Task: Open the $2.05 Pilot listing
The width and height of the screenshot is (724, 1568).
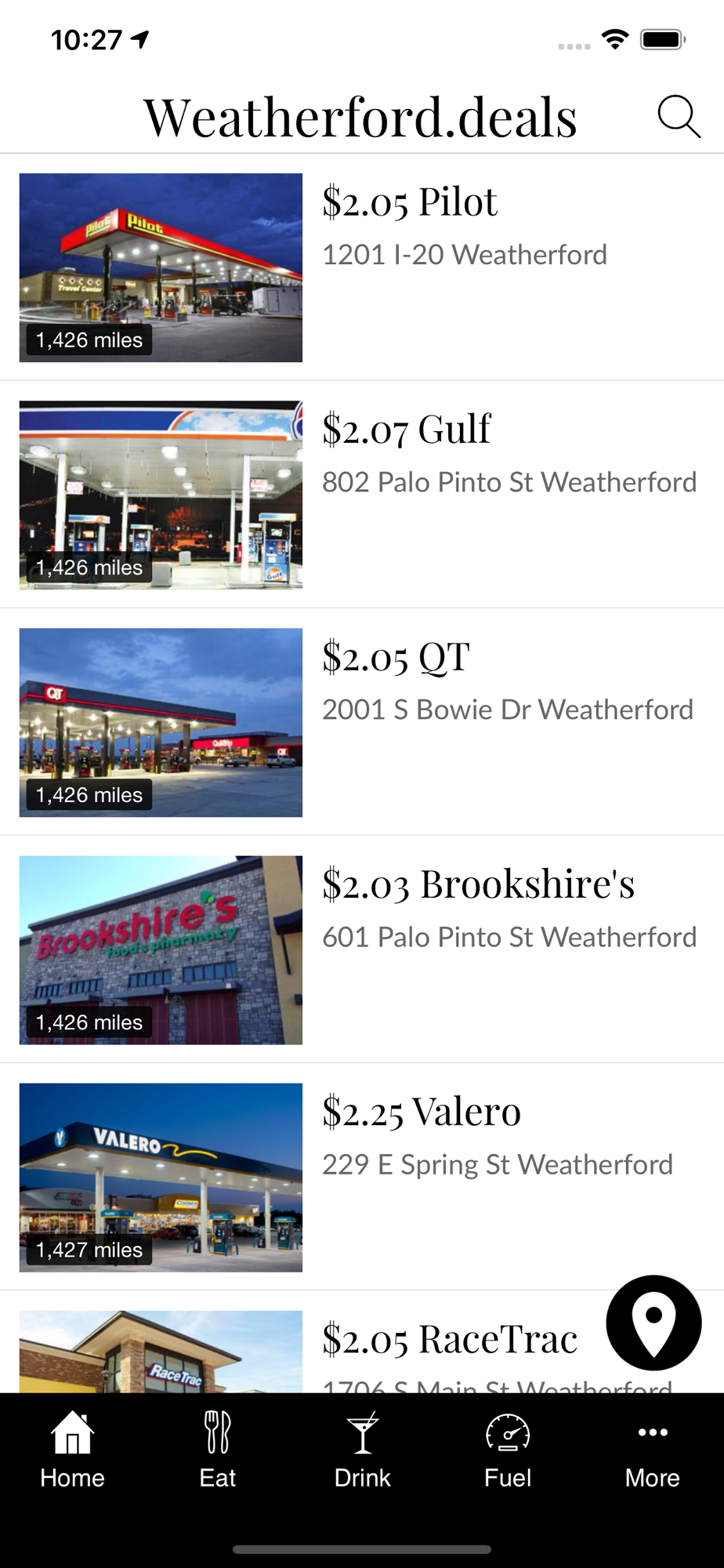Action: [409, 202]
